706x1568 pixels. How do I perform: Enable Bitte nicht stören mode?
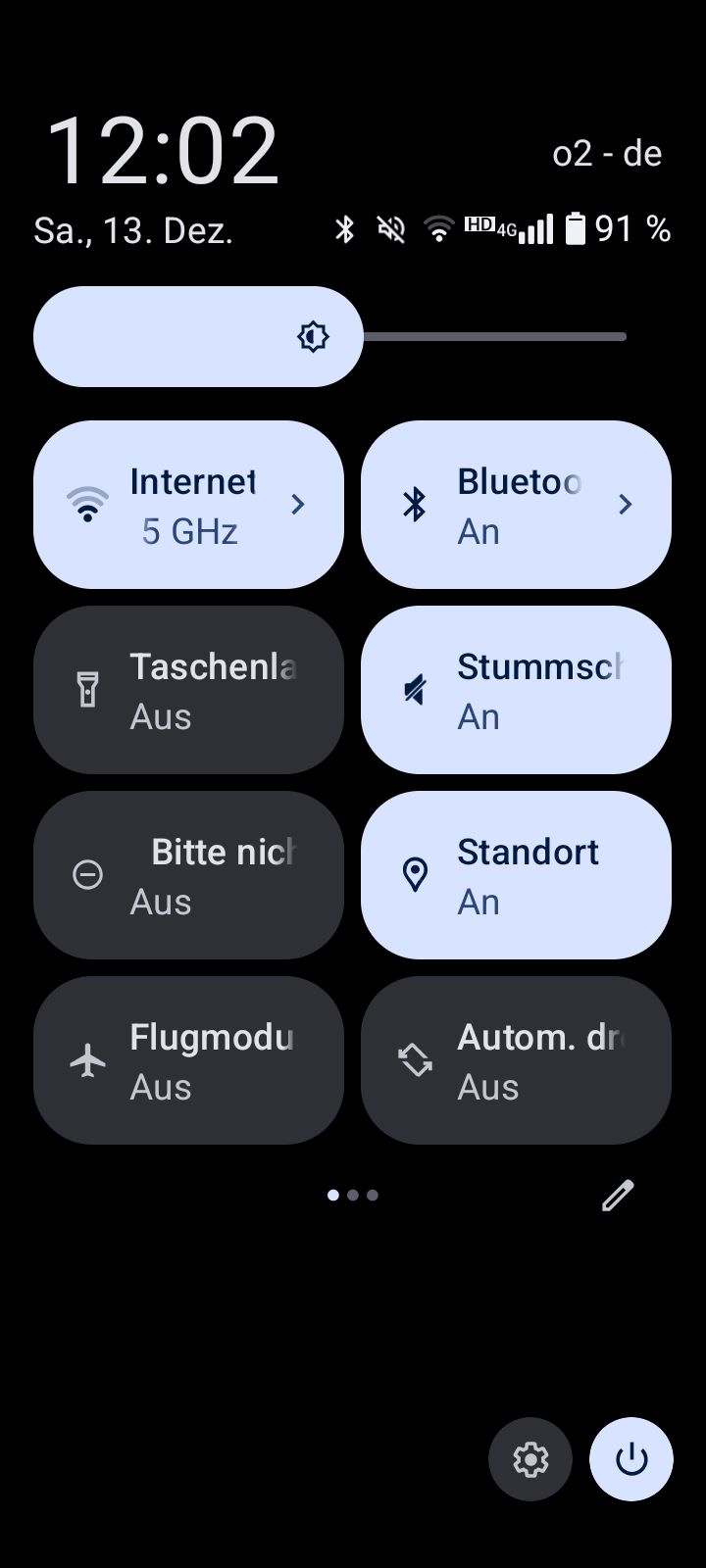click(188, 875)
